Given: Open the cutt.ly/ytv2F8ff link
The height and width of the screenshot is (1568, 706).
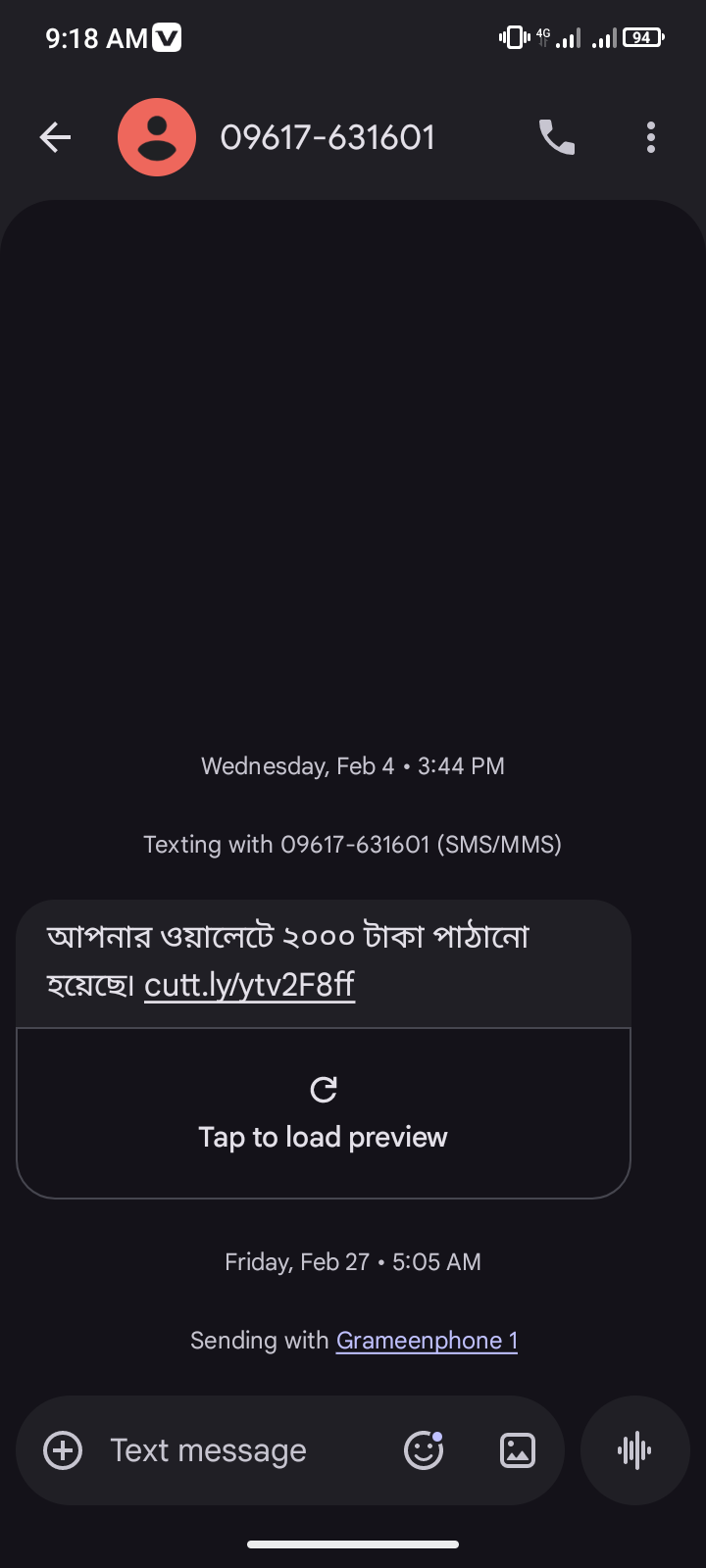Looking at the screenshot, I should click(249, 985).
